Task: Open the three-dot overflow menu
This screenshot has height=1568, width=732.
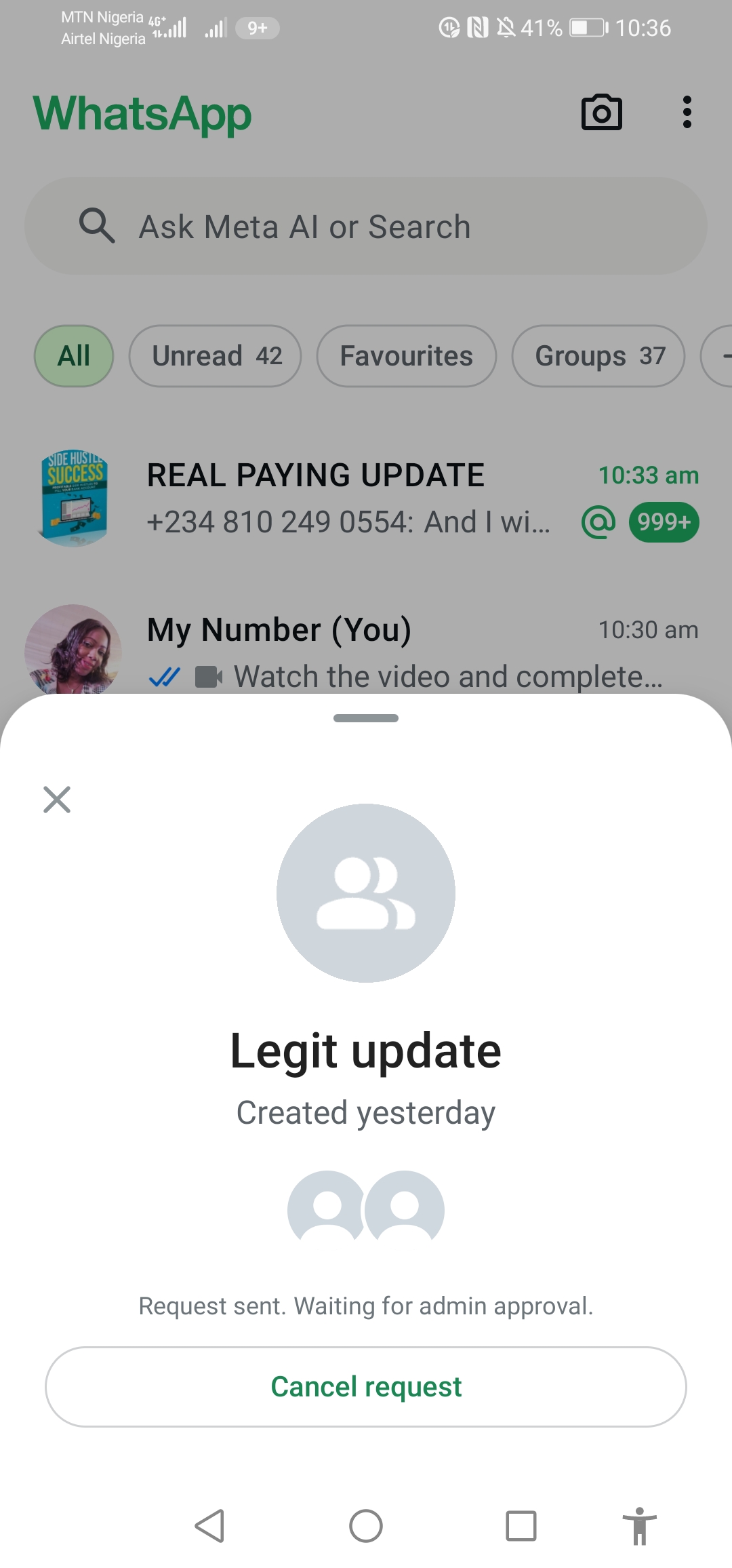Action: [687, 113]
